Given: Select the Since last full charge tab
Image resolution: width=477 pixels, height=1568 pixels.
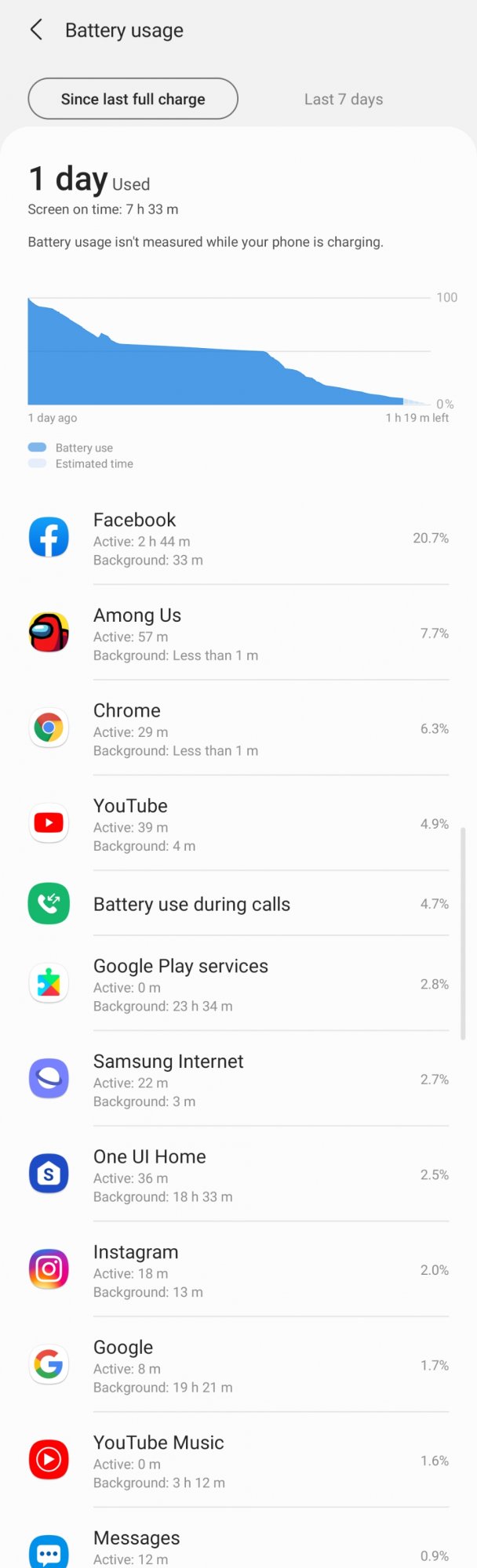Looking at the screenshot, I should [133, 99].
